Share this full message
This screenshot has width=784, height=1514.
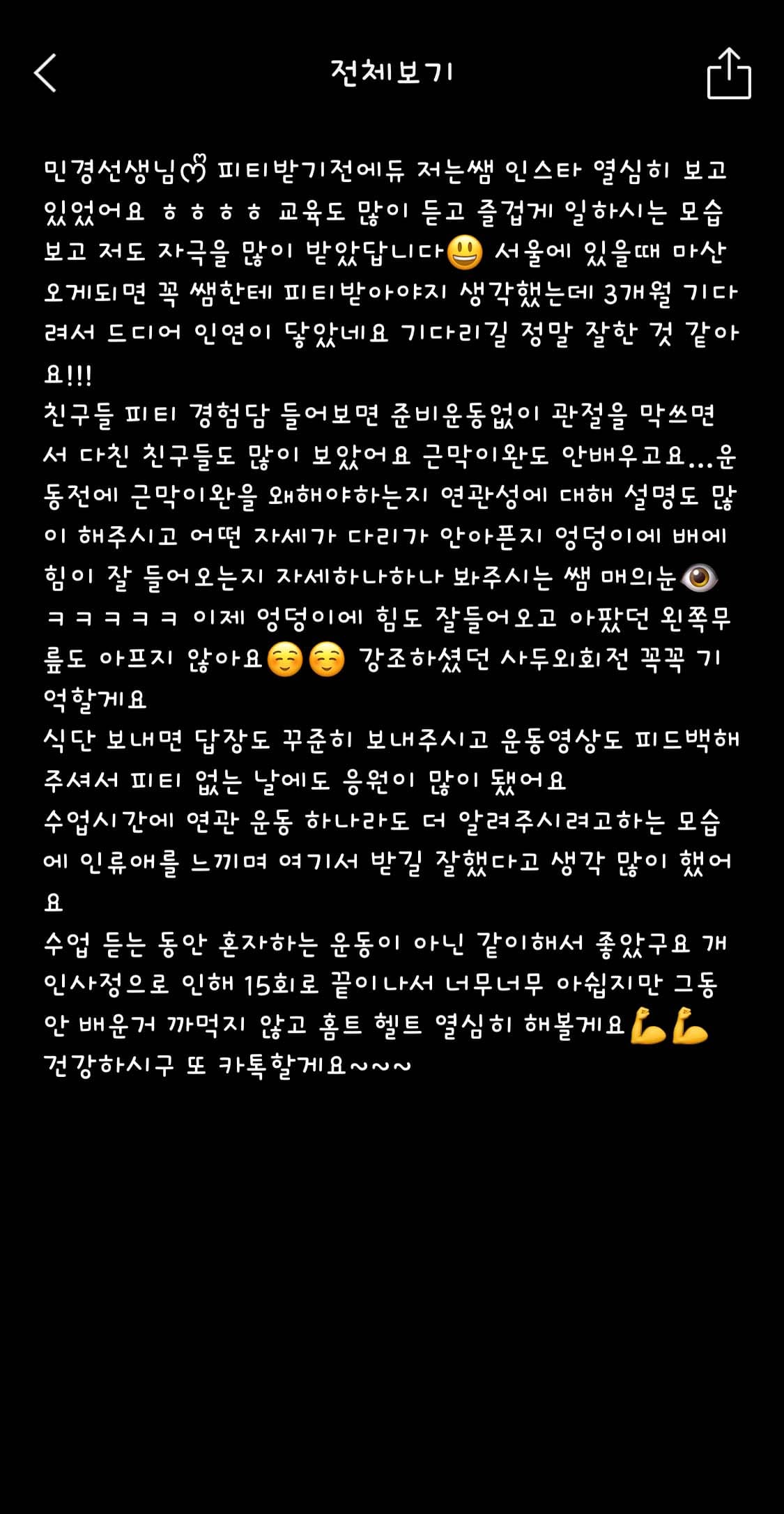(729, 73)
